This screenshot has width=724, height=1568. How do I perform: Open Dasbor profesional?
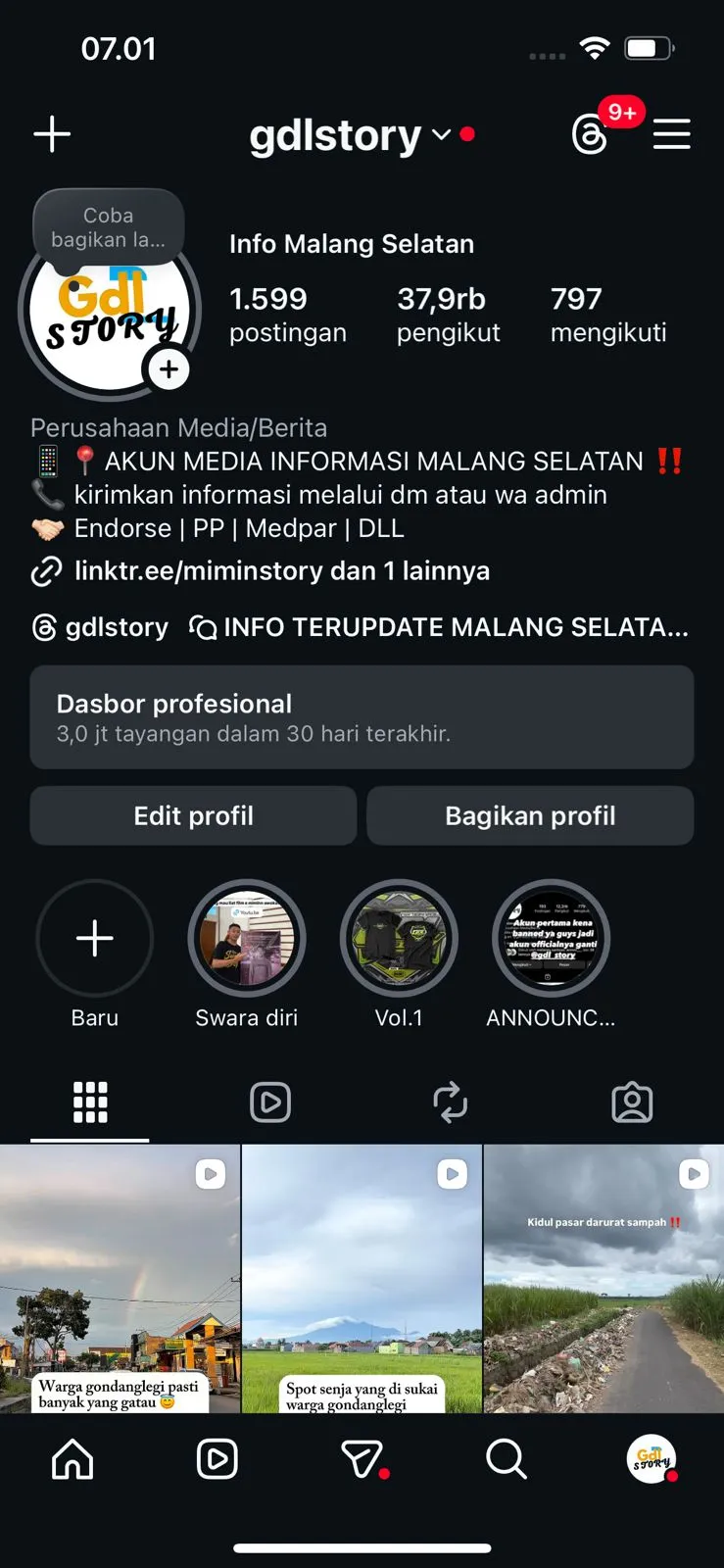pos(362,717)
